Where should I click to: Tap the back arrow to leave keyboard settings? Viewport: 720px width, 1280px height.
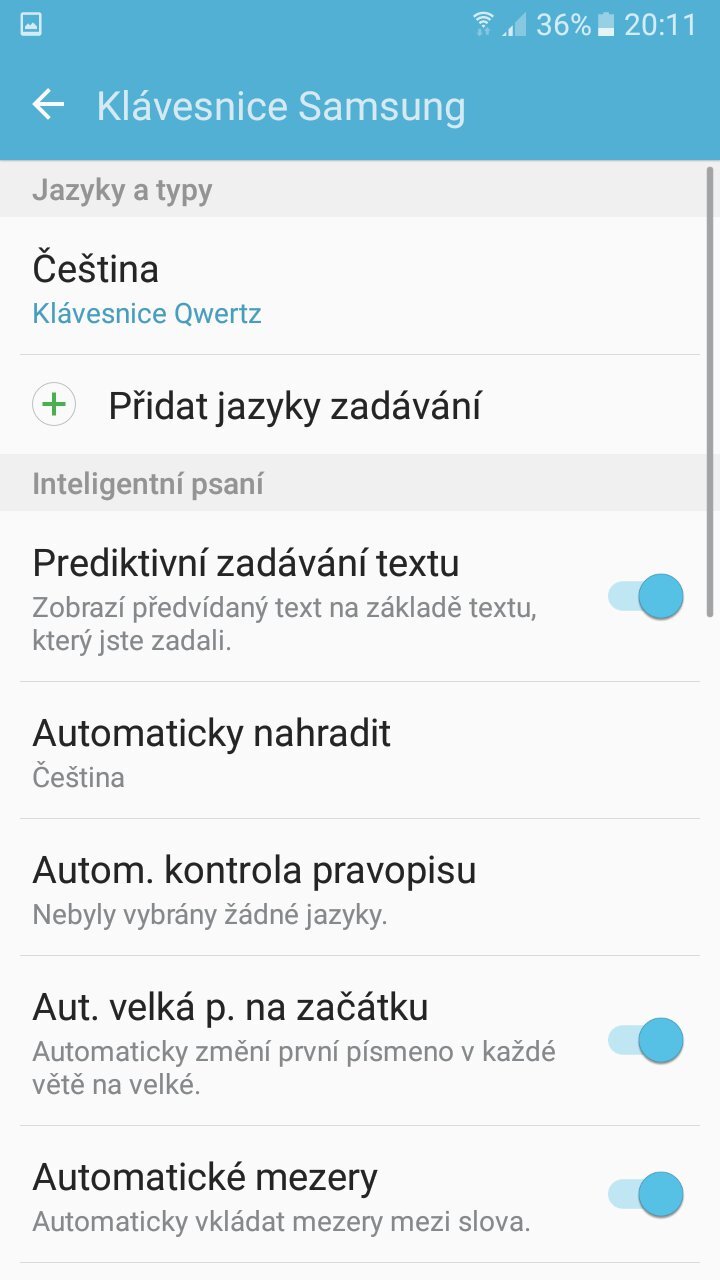point(47,104)
